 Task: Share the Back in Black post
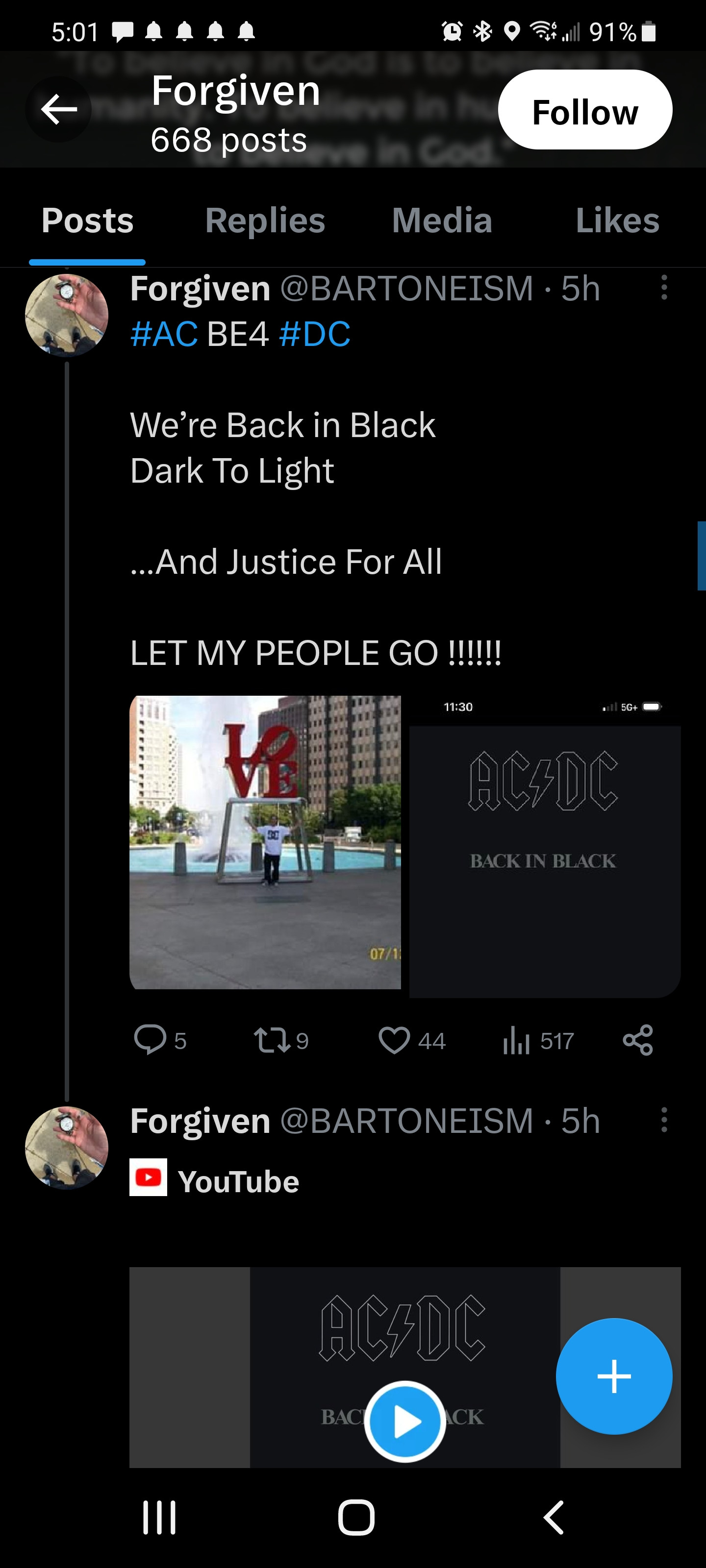(637, 1039)
